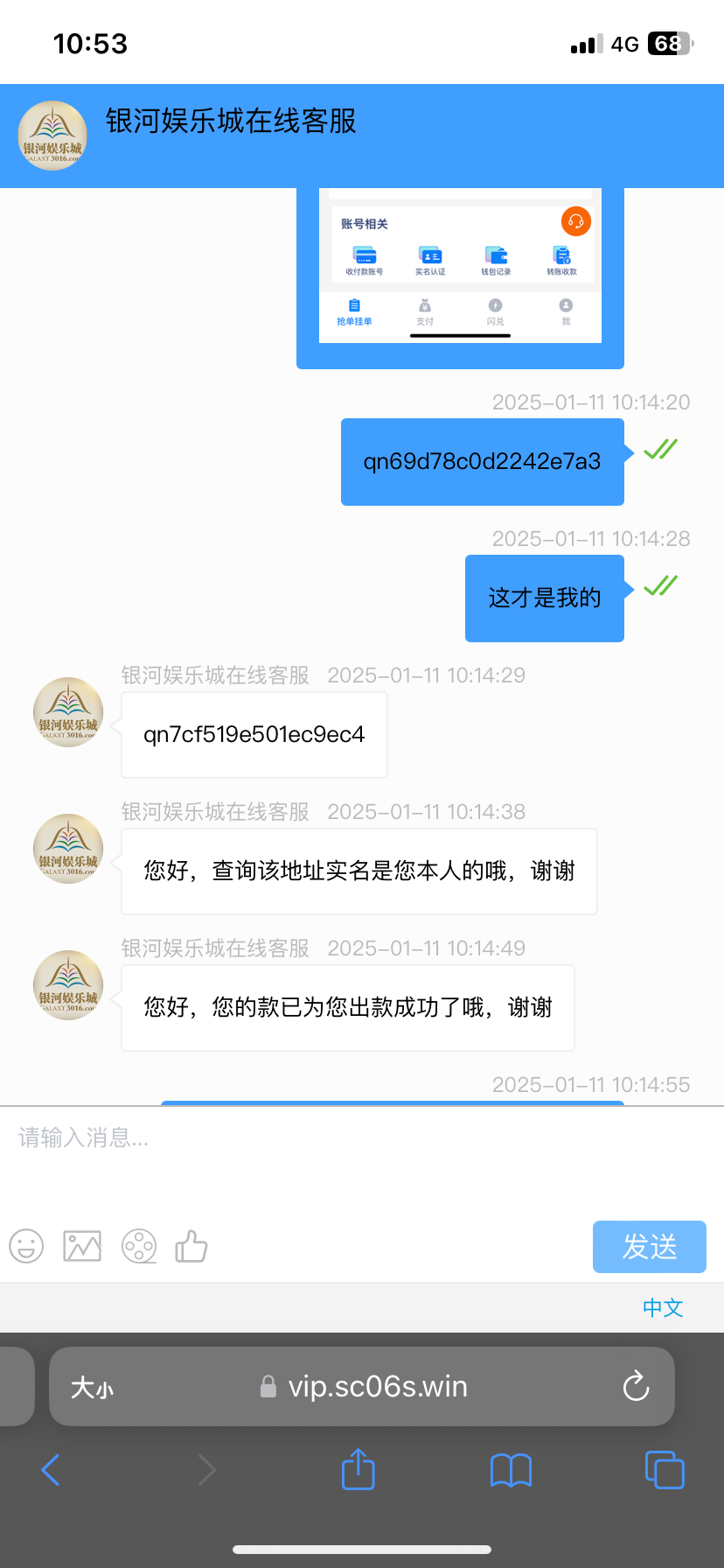Attach an image to the chat
Image resolution: width=724 pixels, height=1568 pixels.
pyautogui.click(x=82, y=1246)
